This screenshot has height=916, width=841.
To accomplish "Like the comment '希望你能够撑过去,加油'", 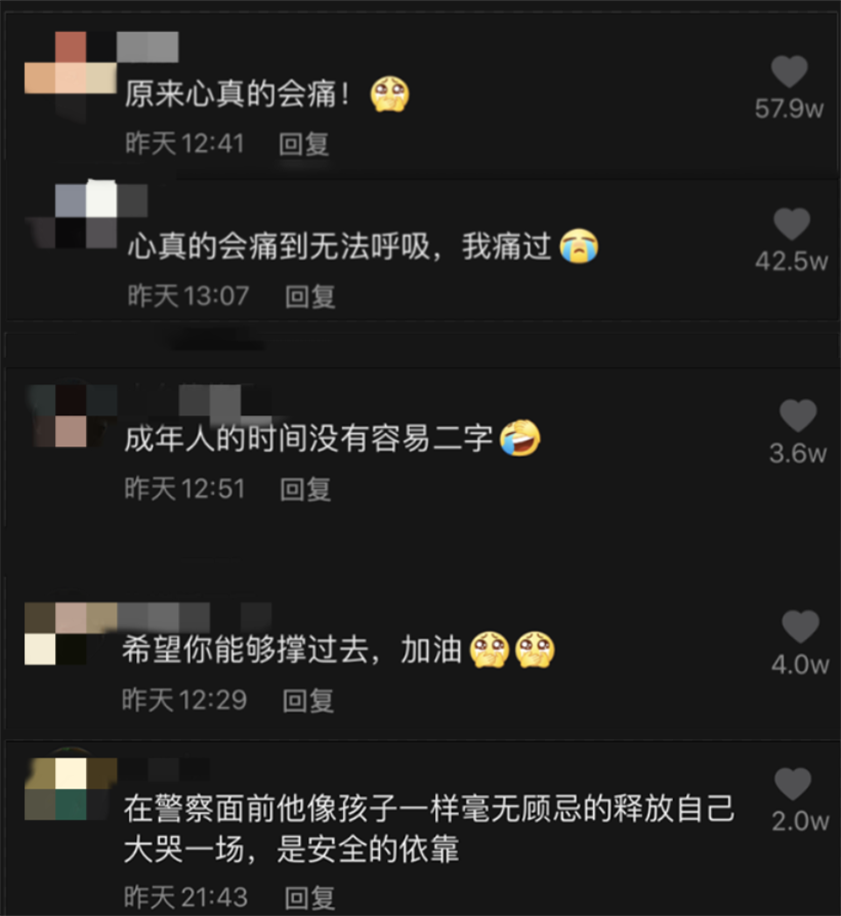I will [801, 627].
